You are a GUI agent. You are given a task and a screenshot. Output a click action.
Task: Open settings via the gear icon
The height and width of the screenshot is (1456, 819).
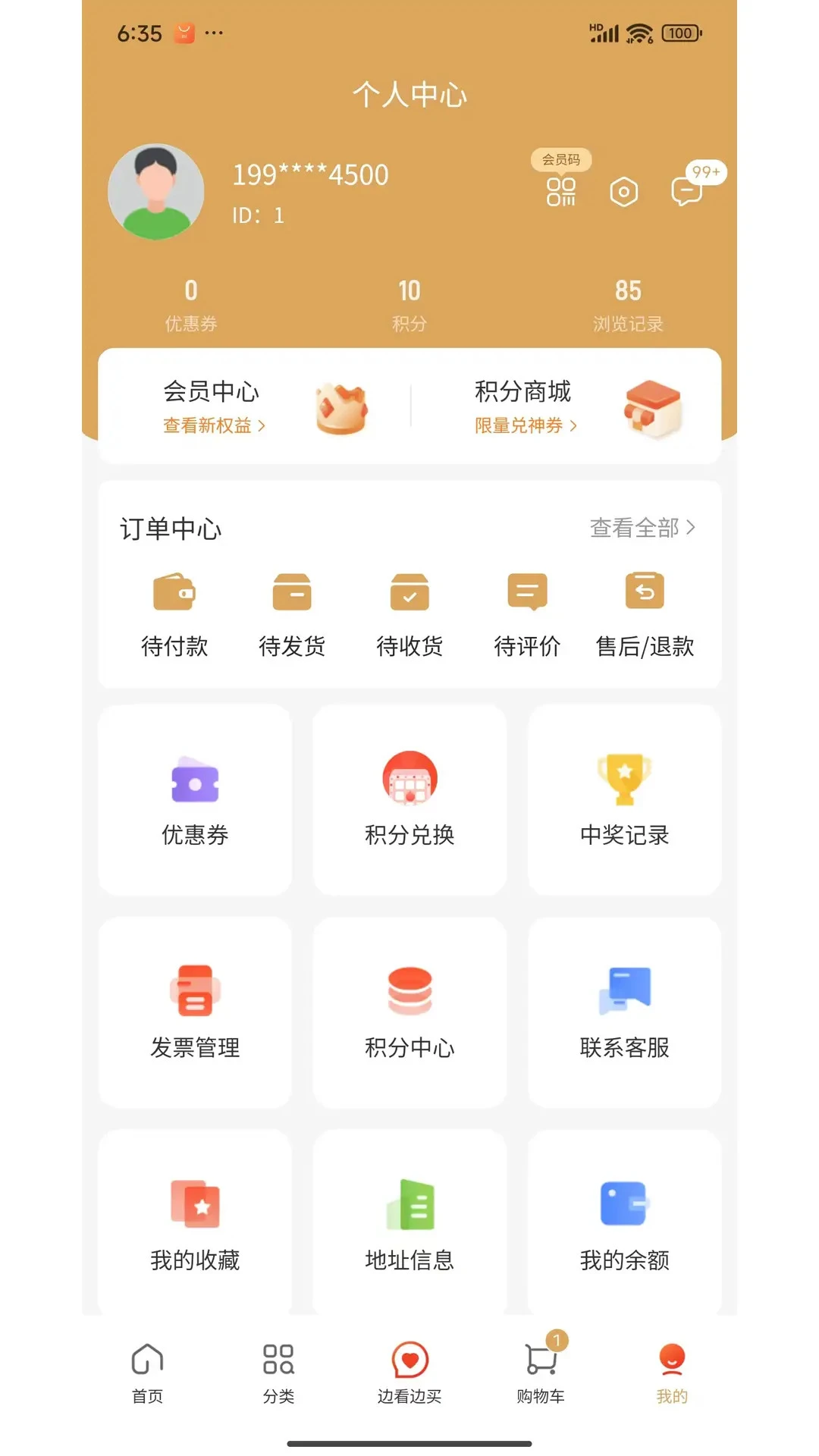[x=623, y=192]
